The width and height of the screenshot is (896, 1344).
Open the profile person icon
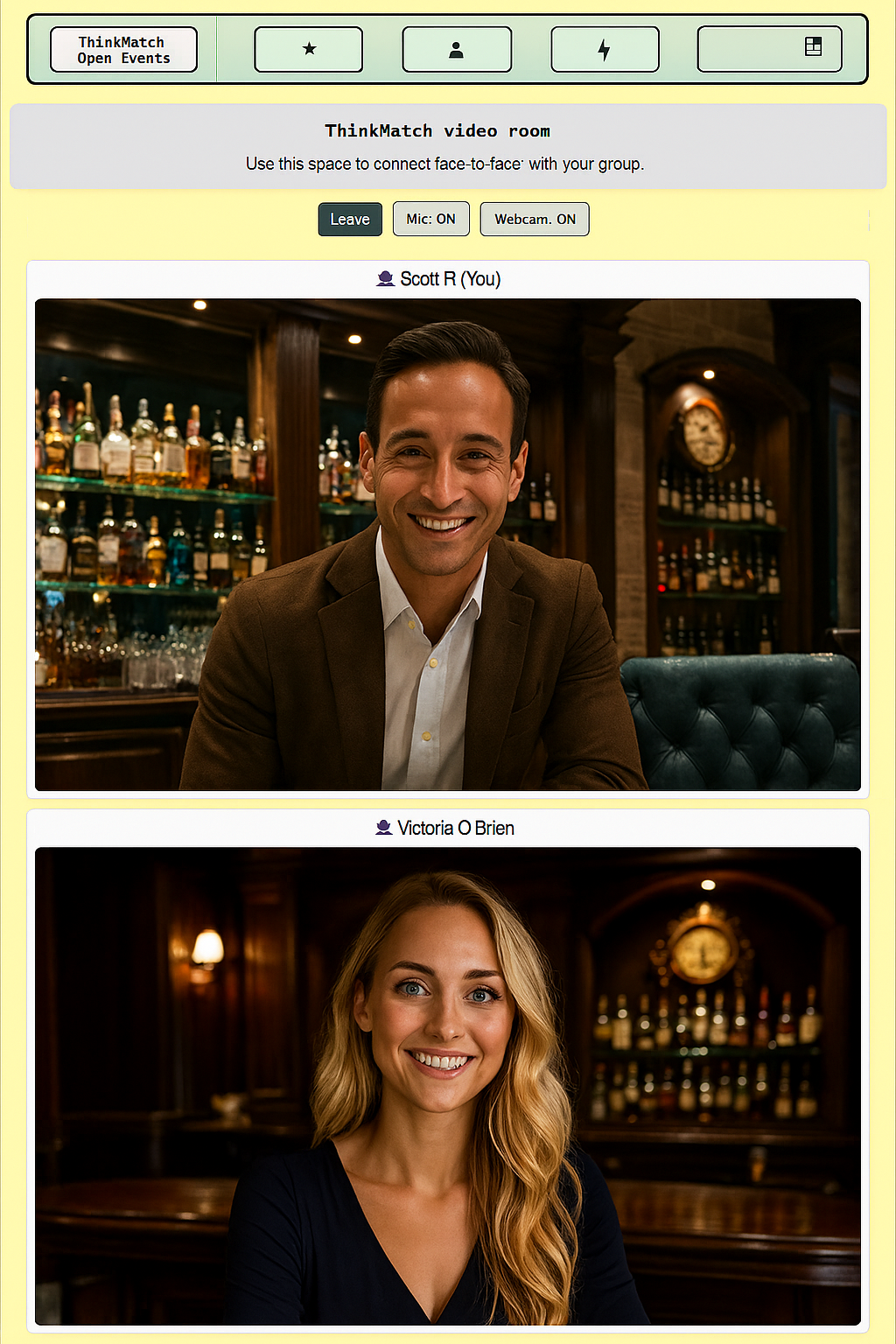(456, 50)
